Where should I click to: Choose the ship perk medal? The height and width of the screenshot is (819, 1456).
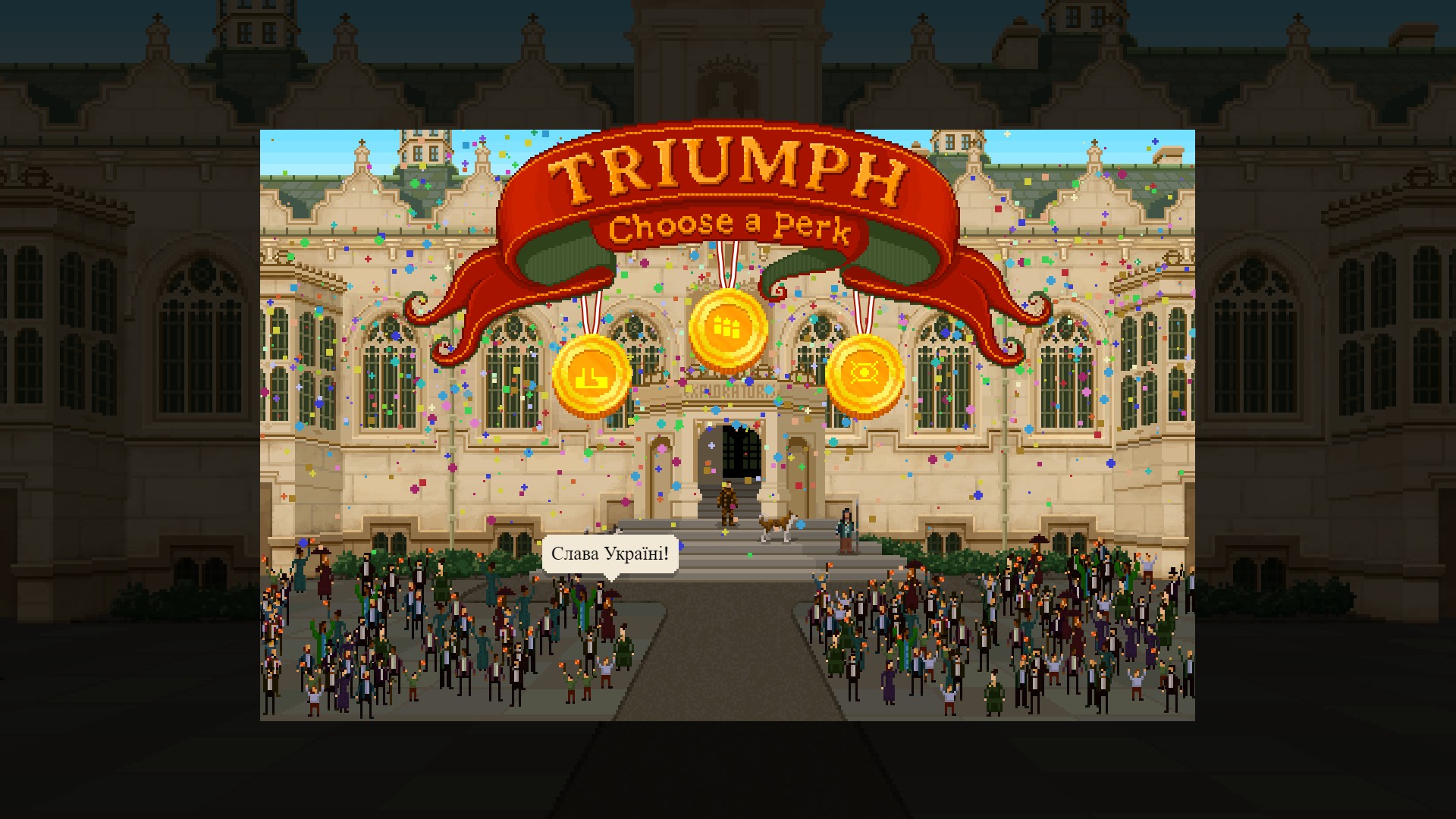point(591,376)
